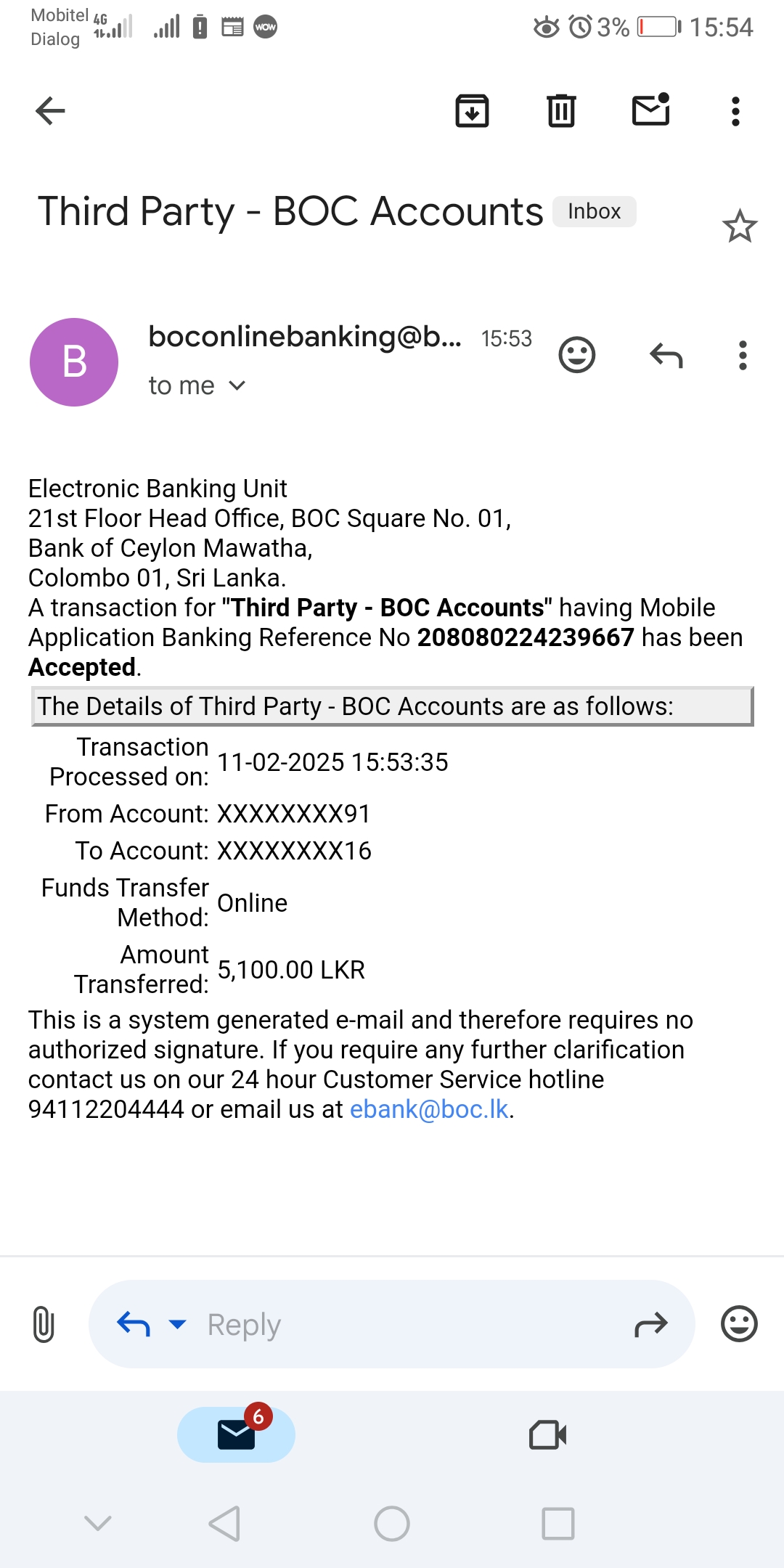
Task: Tap the system home button
Action: click(x=392, y=1523)
